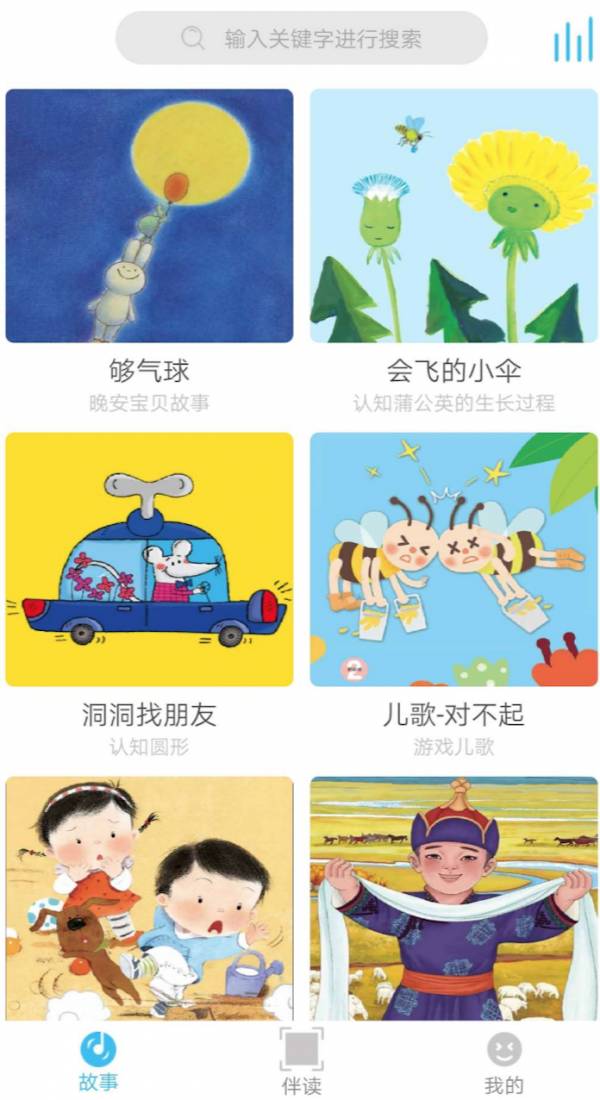
Task: Open the story 够气球
Action: [x=150, y=216]
